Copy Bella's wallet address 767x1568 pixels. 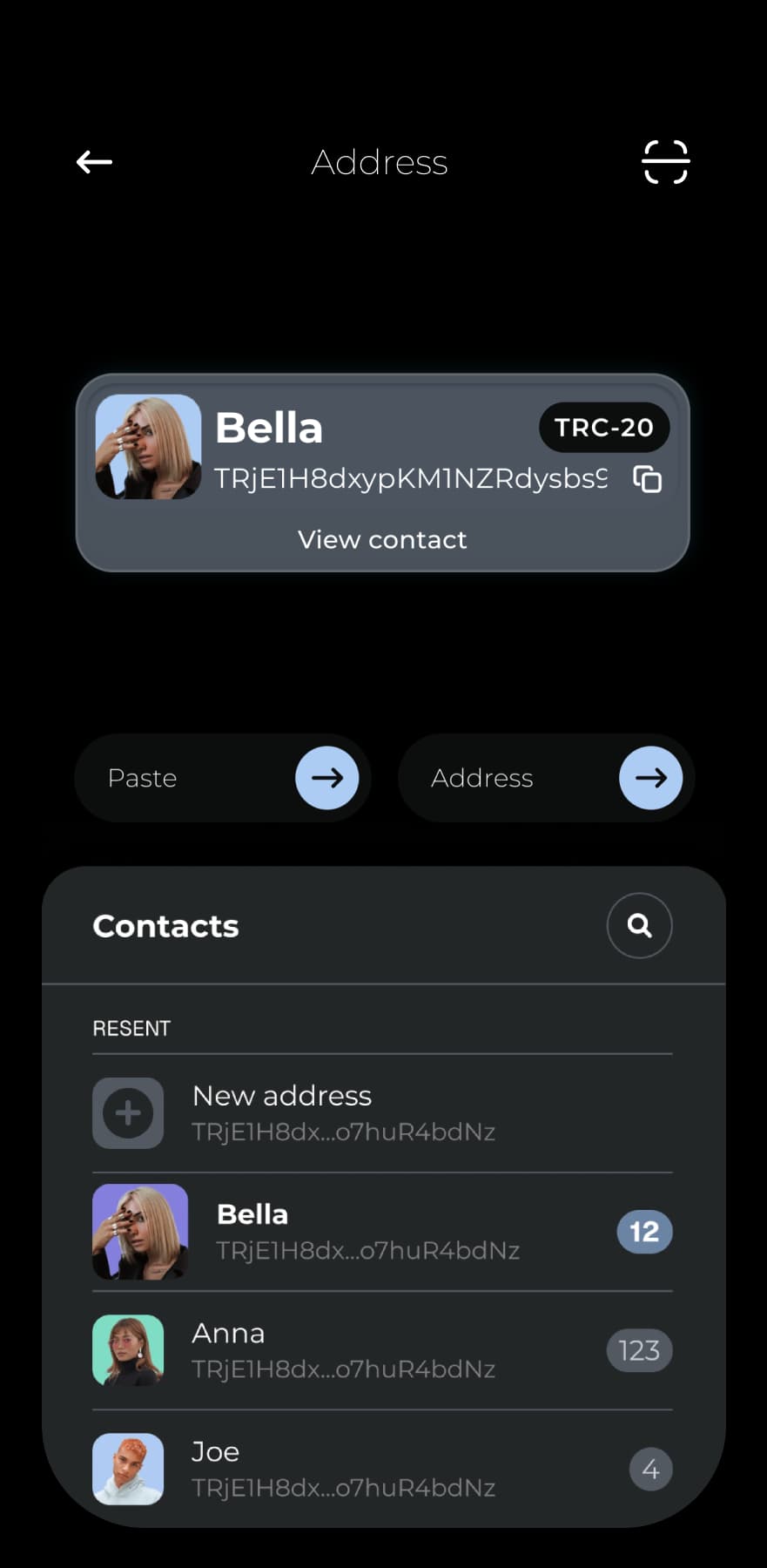pos(647,479)
